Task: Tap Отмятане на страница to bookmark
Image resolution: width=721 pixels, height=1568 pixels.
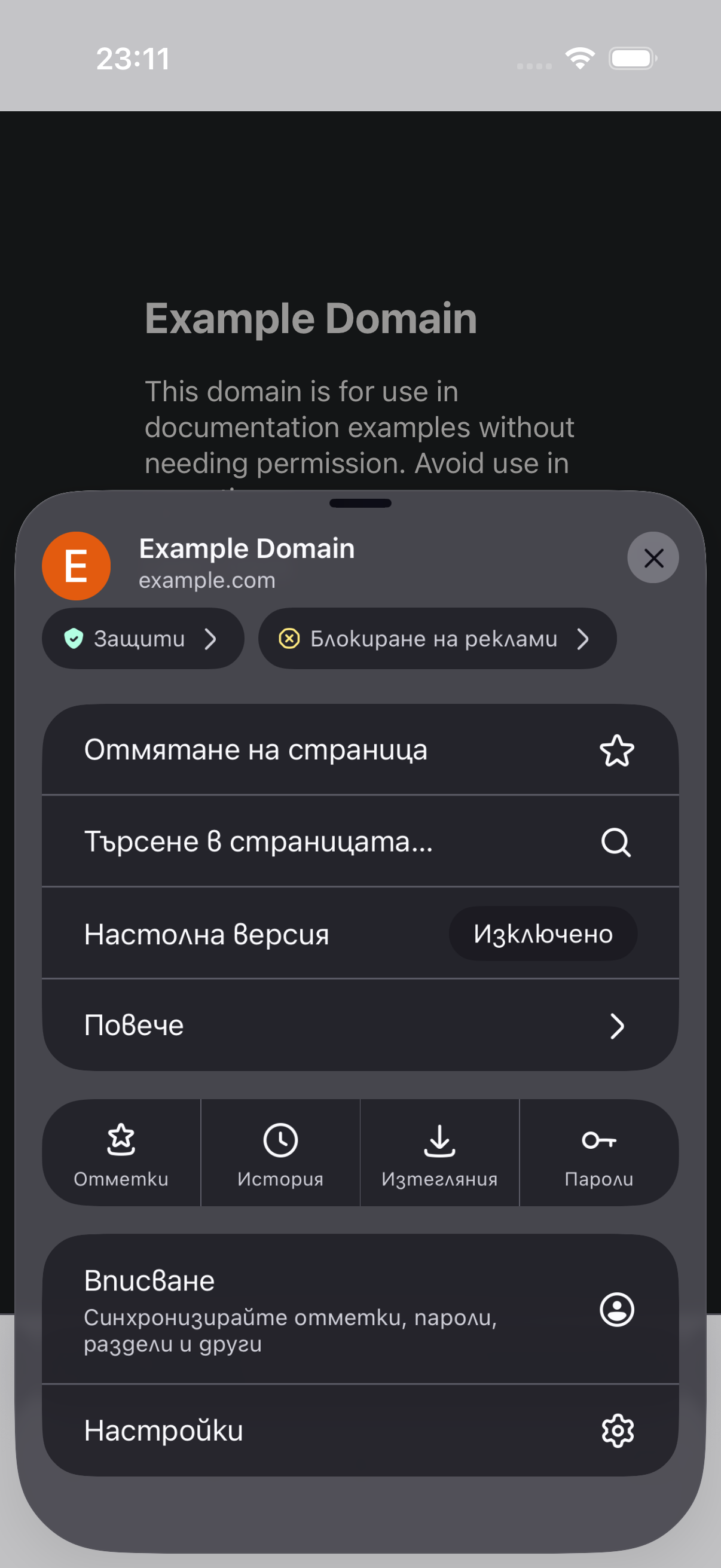Action: (x=360, y=749)
